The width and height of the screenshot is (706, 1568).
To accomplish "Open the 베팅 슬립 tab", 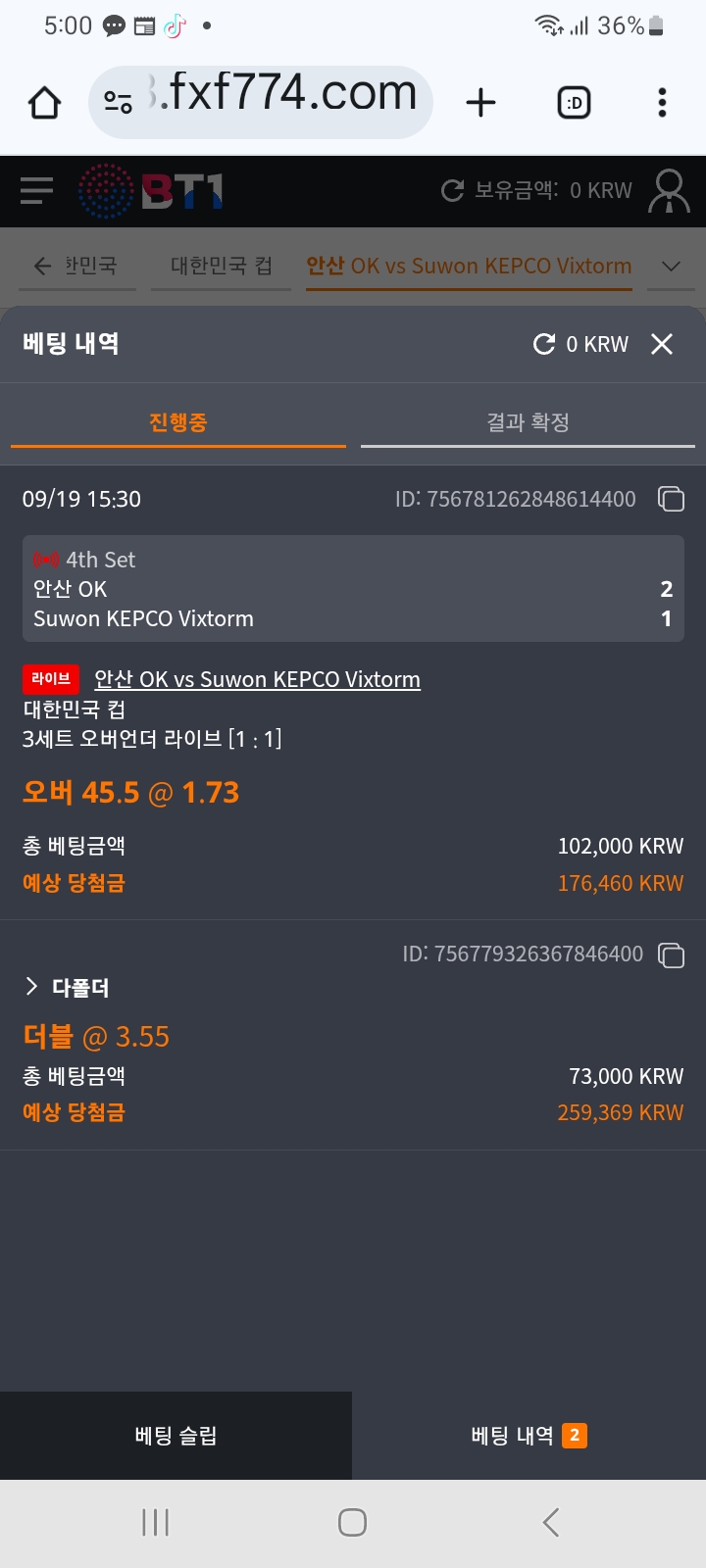I will pos(176,1436).
